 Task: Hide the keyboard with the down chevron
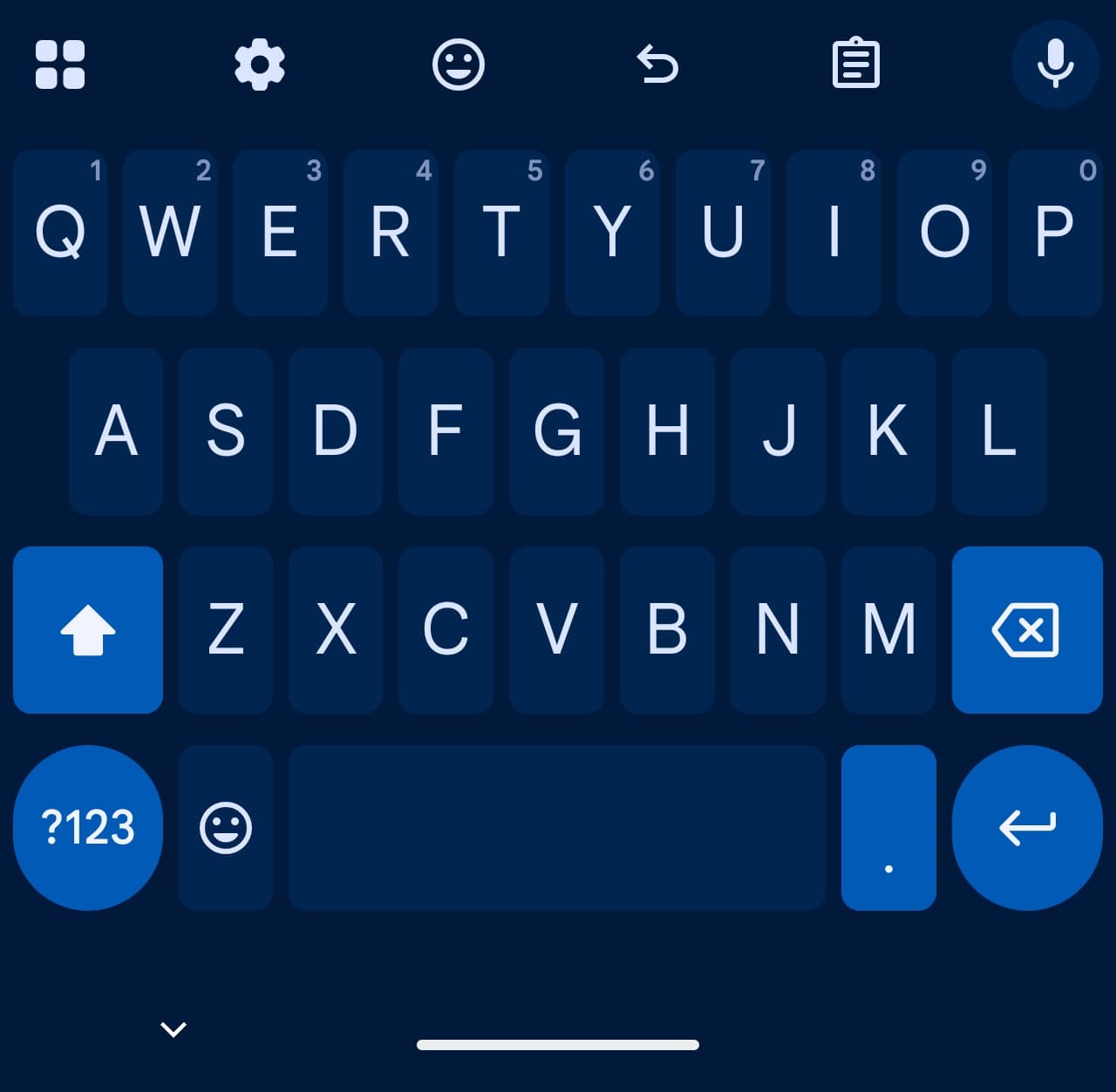coord(174,1029)
